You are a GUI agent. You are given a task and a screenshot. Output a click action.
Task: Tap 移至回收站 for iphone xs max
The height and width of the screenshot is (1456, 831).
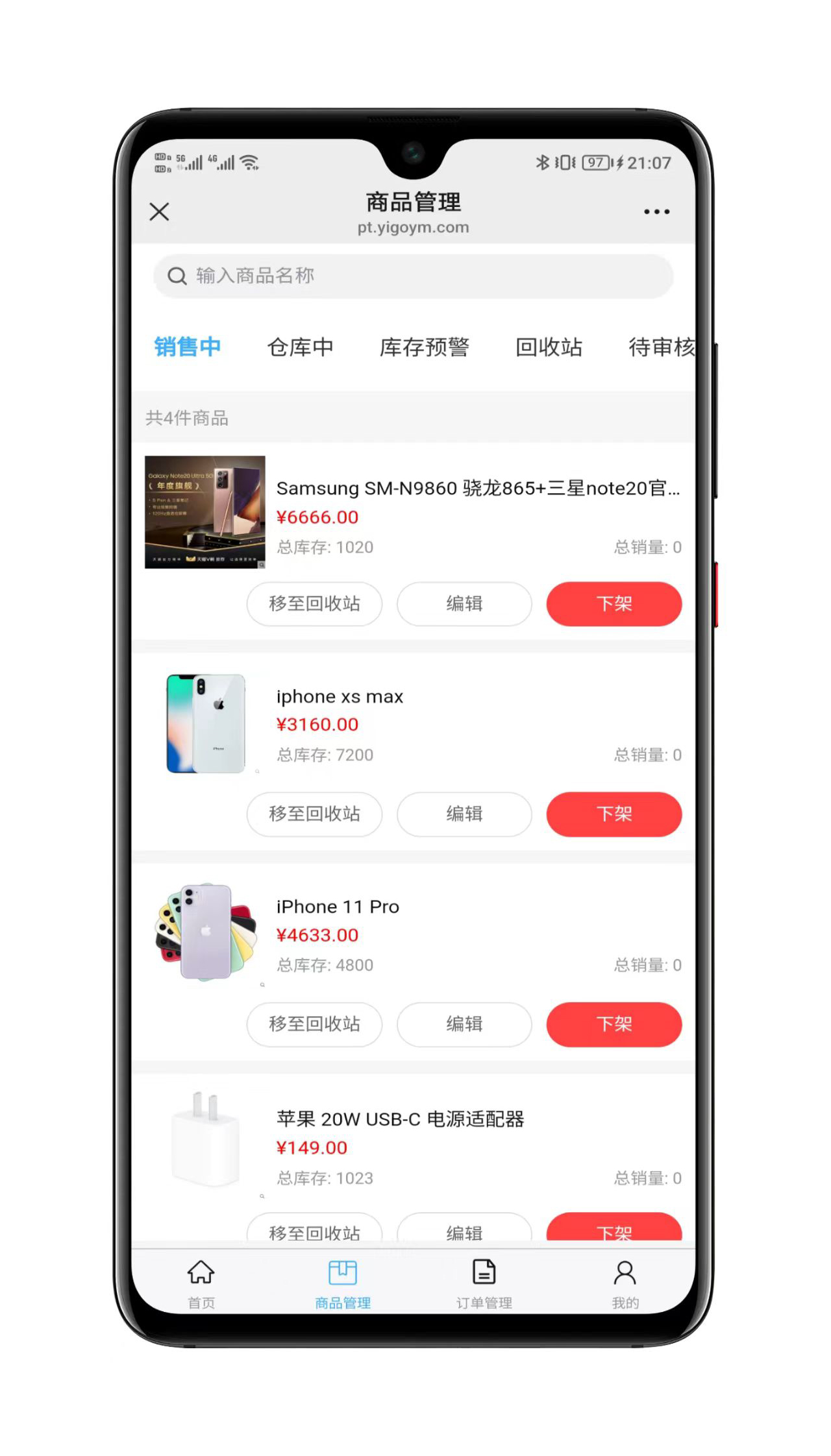click(x=314, y=814)
